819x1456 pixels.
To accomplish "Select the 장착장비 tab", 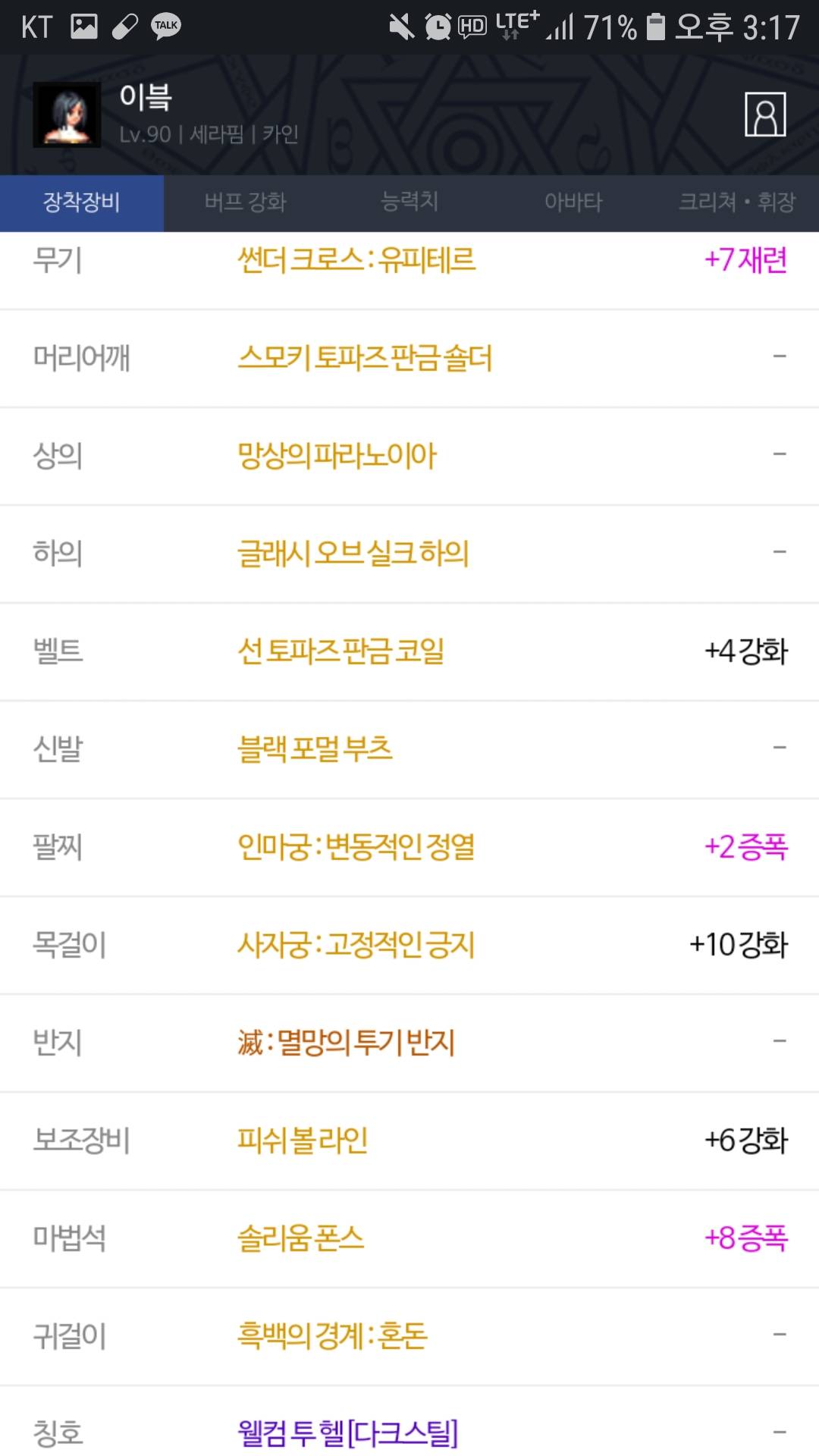I will pyautogui.click(x=82, y=202).
